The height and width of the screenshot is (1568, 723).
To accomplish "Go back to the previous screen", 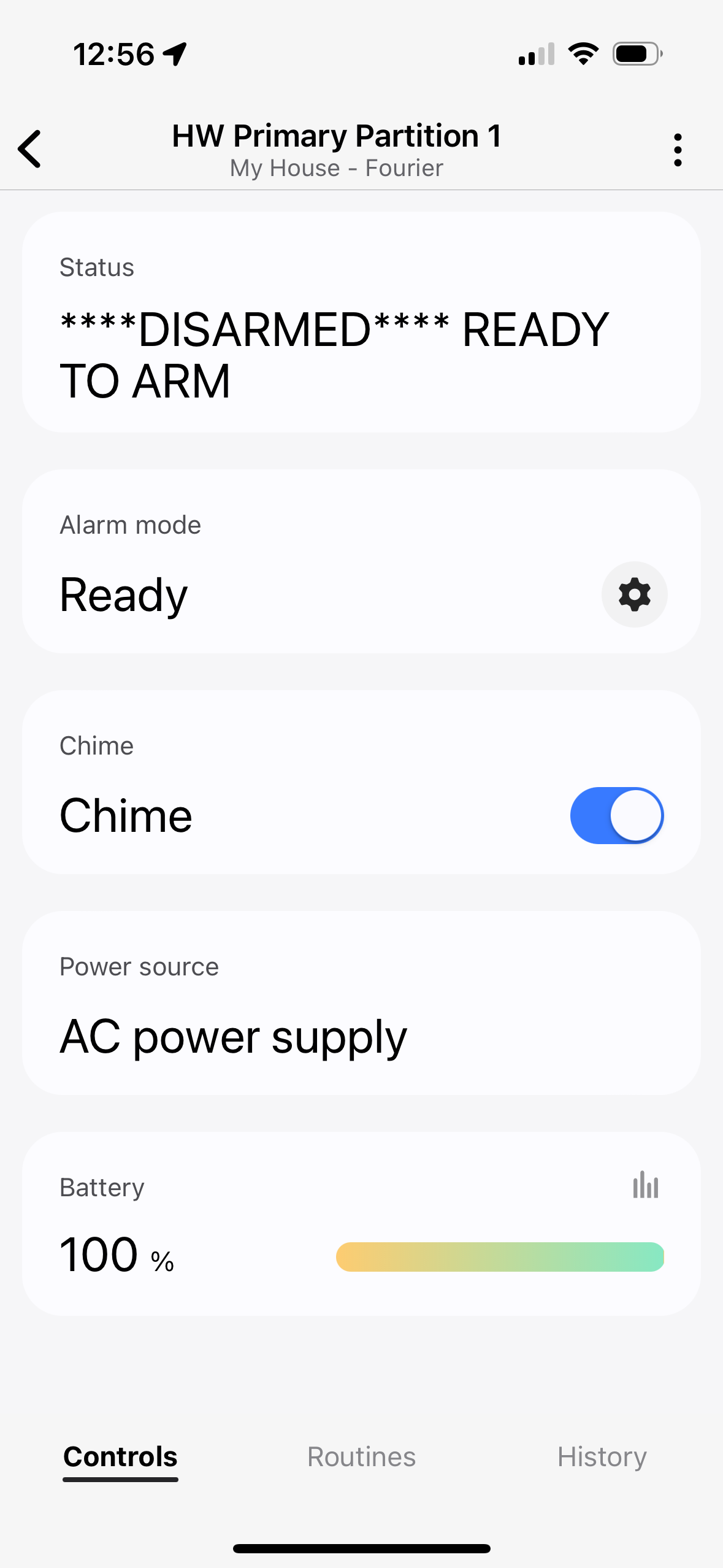I will [29, 149].
